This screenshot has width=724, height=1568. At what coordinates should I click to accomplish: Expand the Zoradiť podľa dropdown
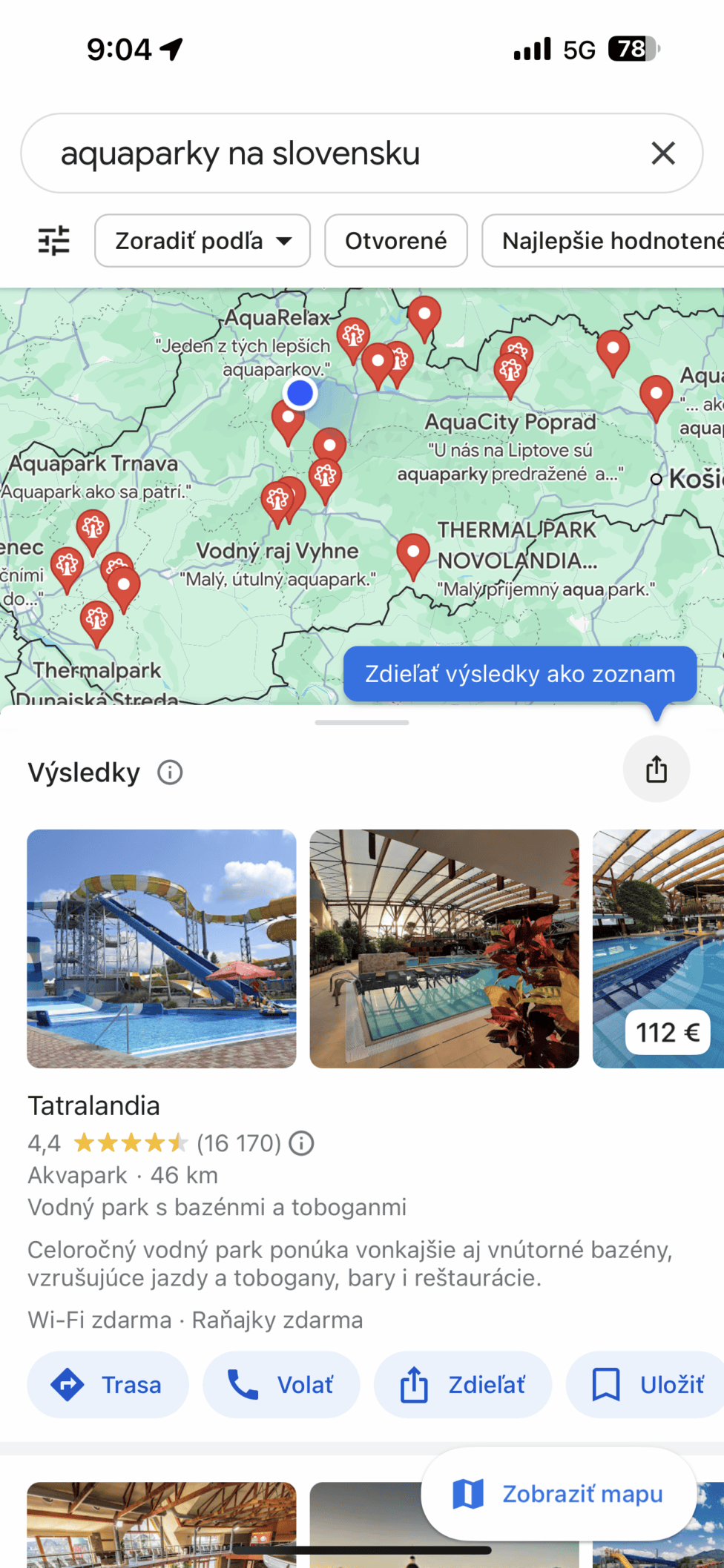tap(202, 240)
